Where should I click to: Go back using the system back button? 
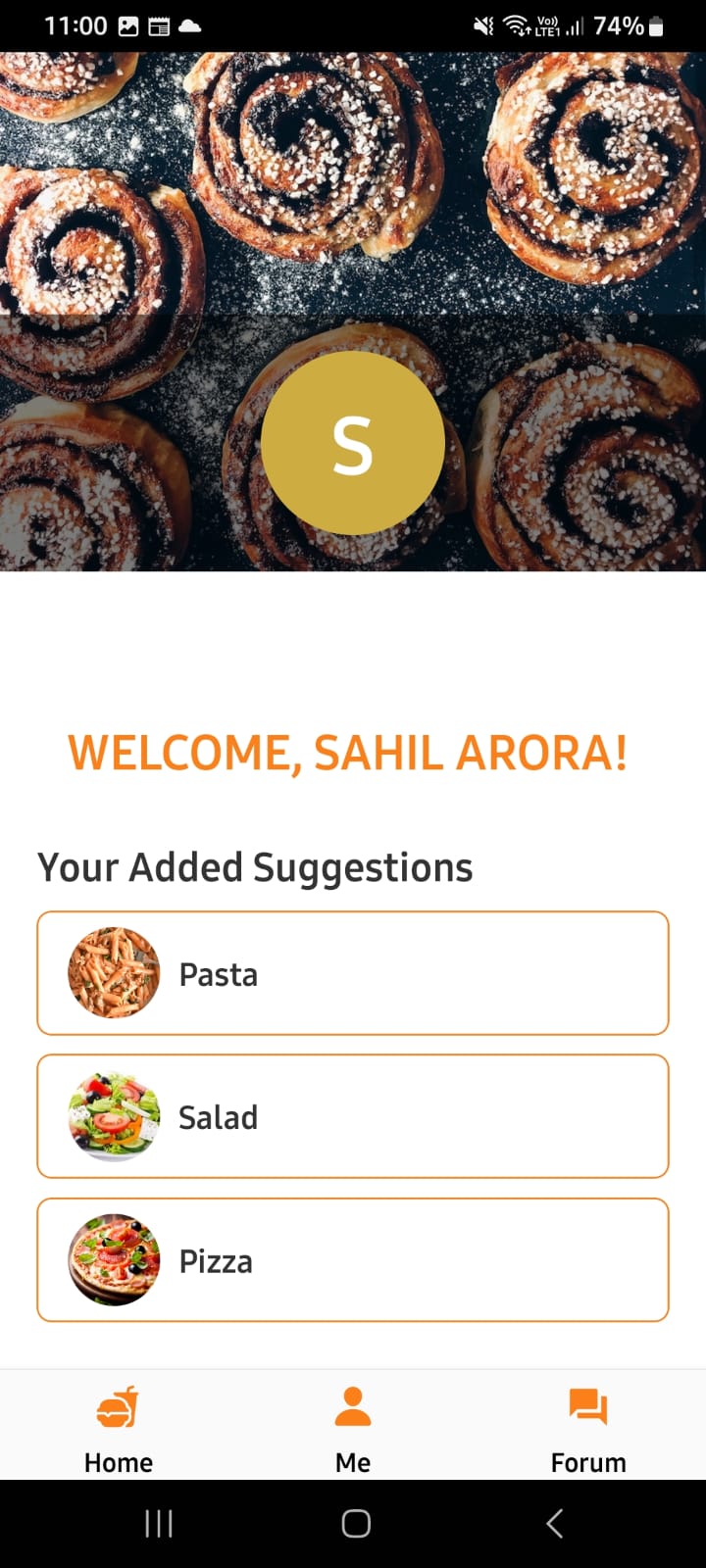pos(554,1523)
